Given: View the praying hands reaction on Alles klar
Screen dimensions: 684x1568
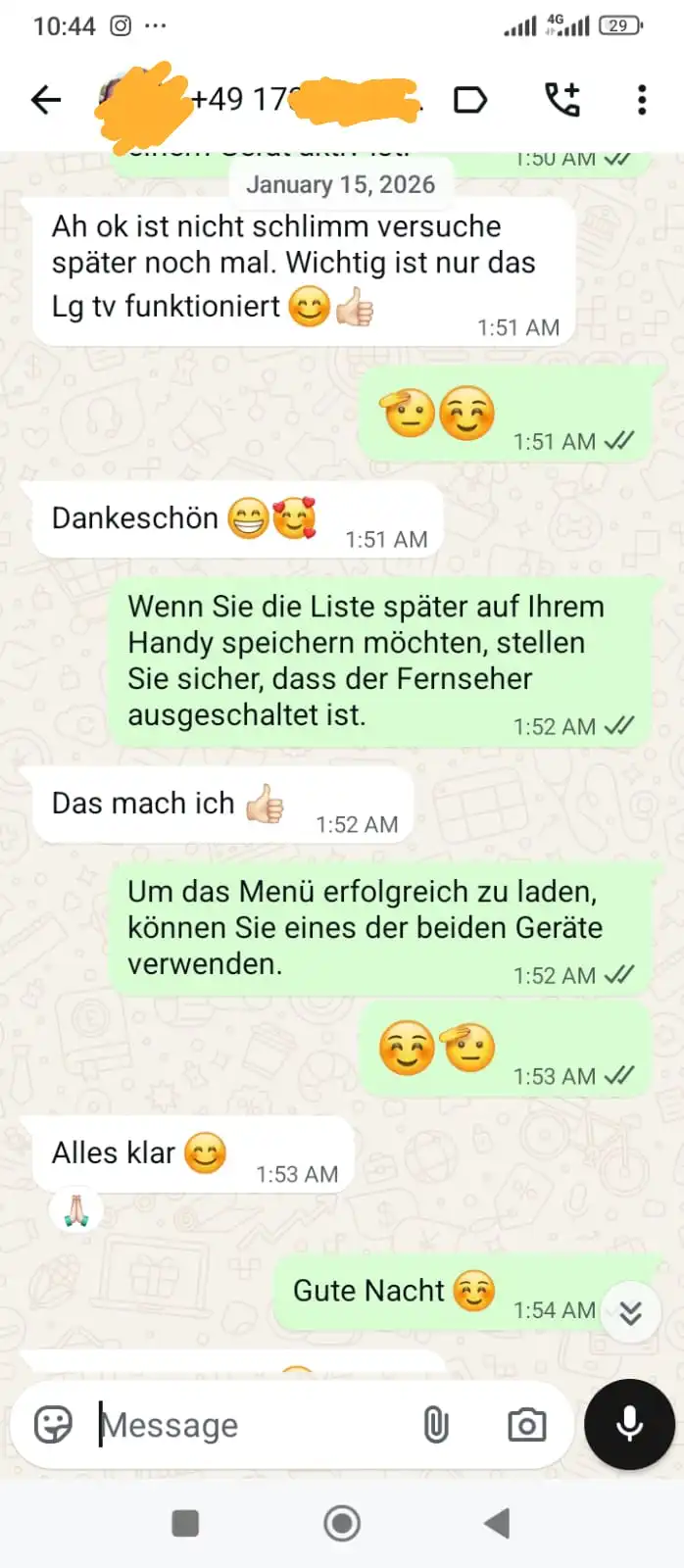Looking at the screenshot, I should click(x=76, y=1209).
